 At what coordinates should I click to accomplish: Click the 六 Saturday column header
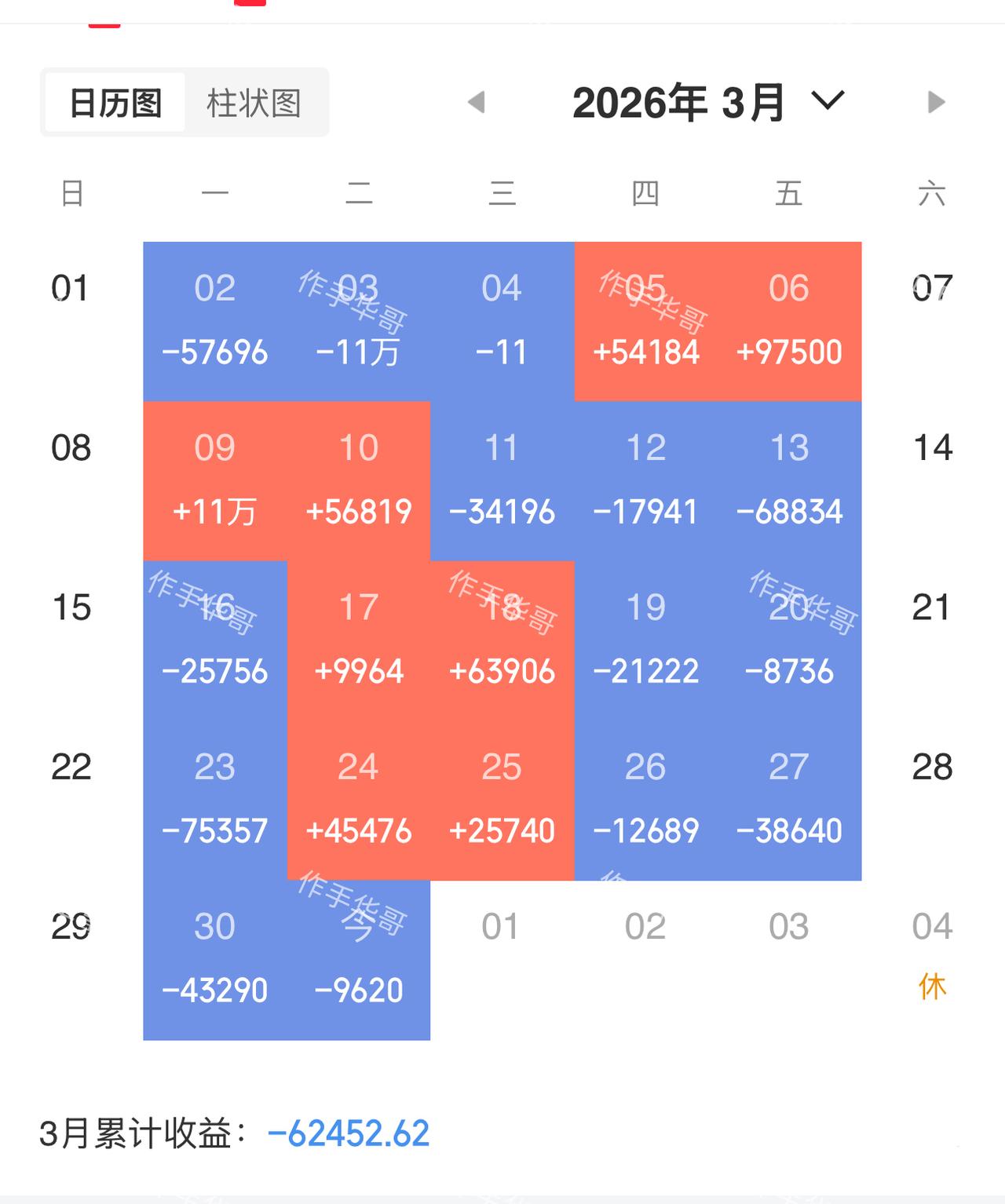click(x=933, y=194)
